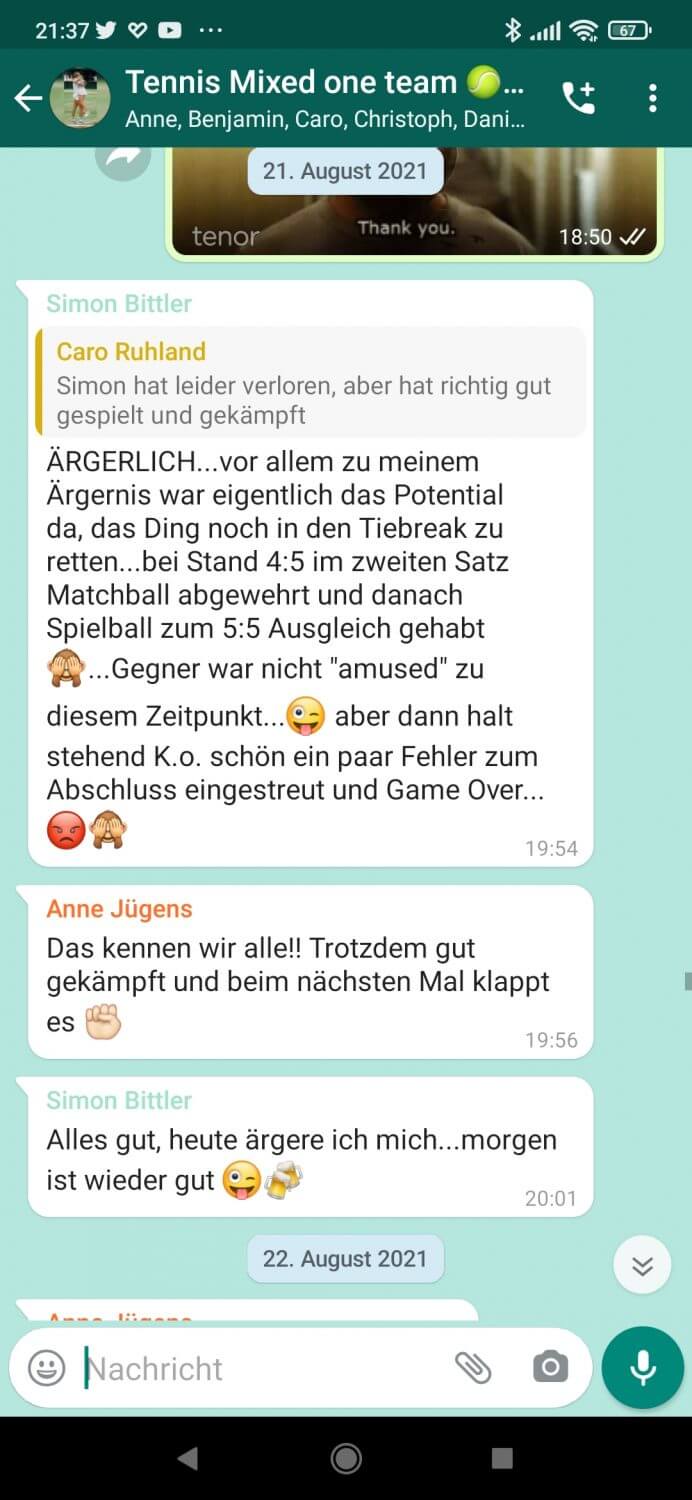Open the emoji picker
The width and height of the screenshot is (692, 1500).
point(46,1367)
